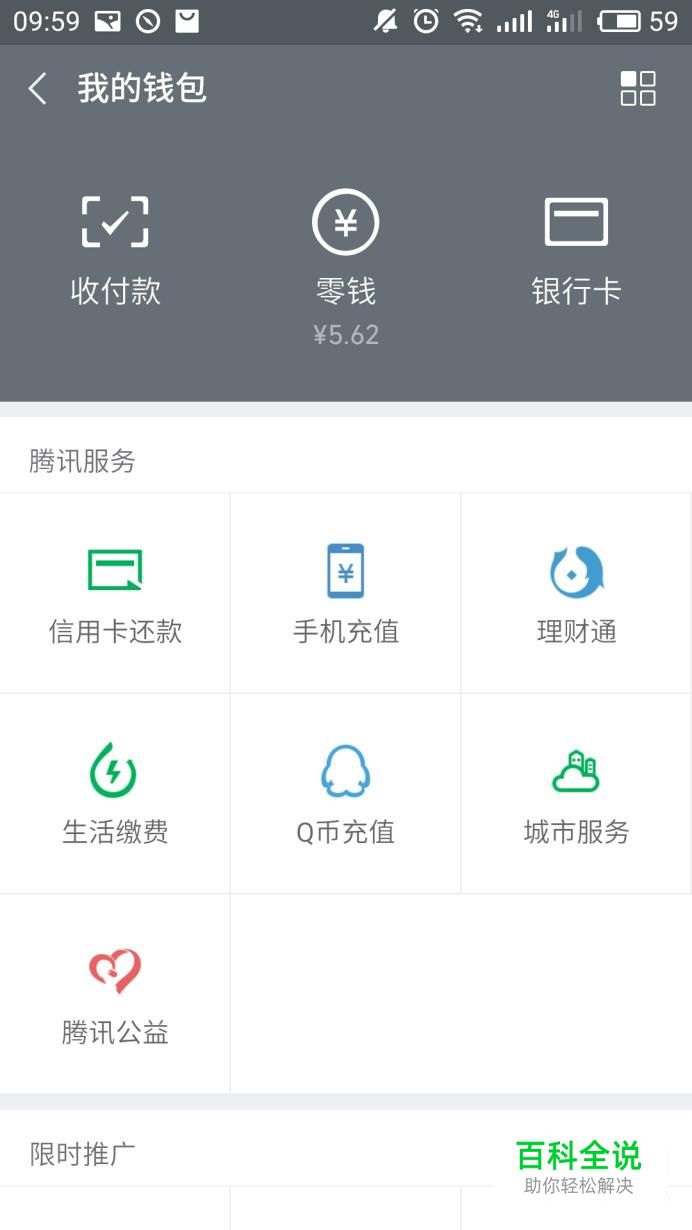Enter 城市服务 city services
The image size is (692, 1230).
click(576, 793)
